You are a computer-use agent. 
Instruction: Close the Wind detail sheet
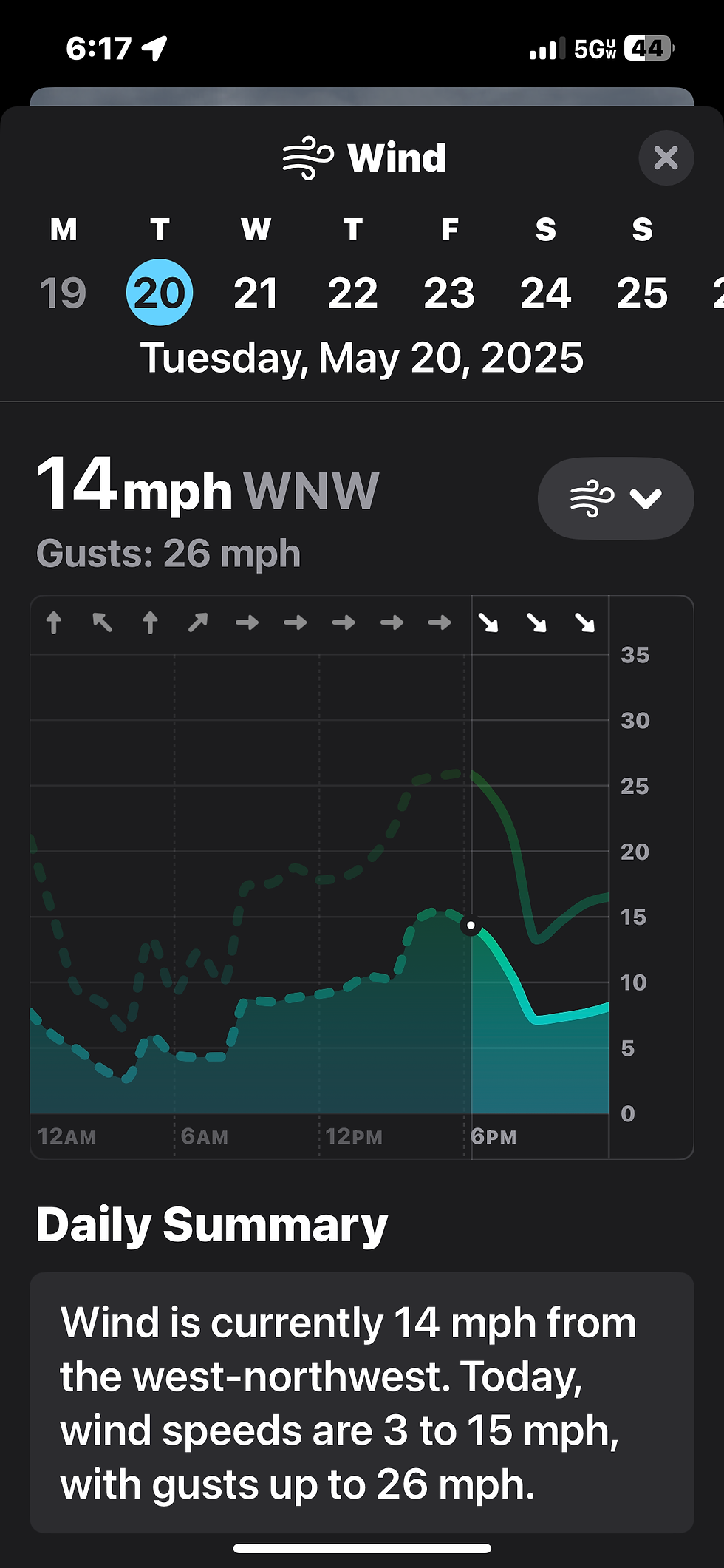click(666, 157)
